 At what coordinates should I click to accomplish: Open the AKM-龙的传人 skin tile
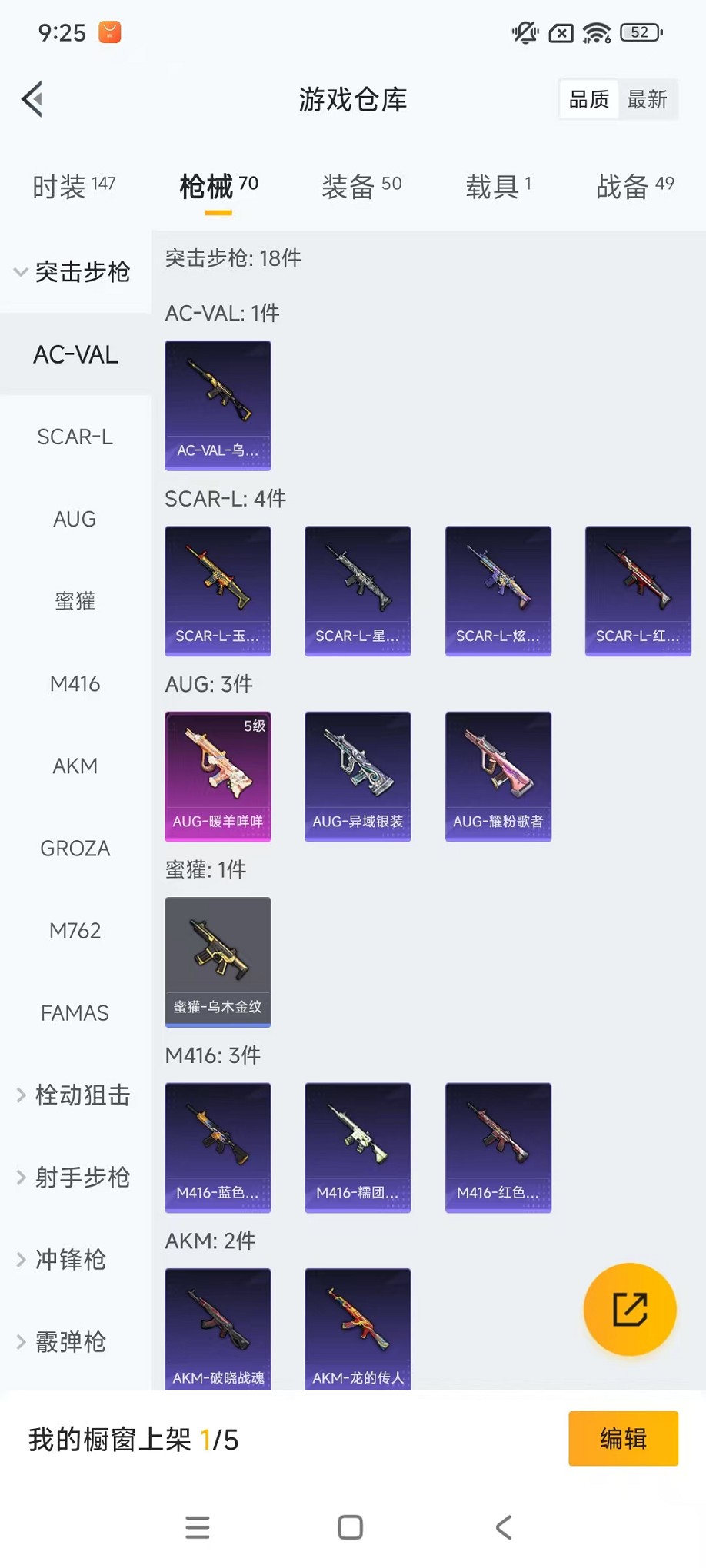coord(358,1328)
